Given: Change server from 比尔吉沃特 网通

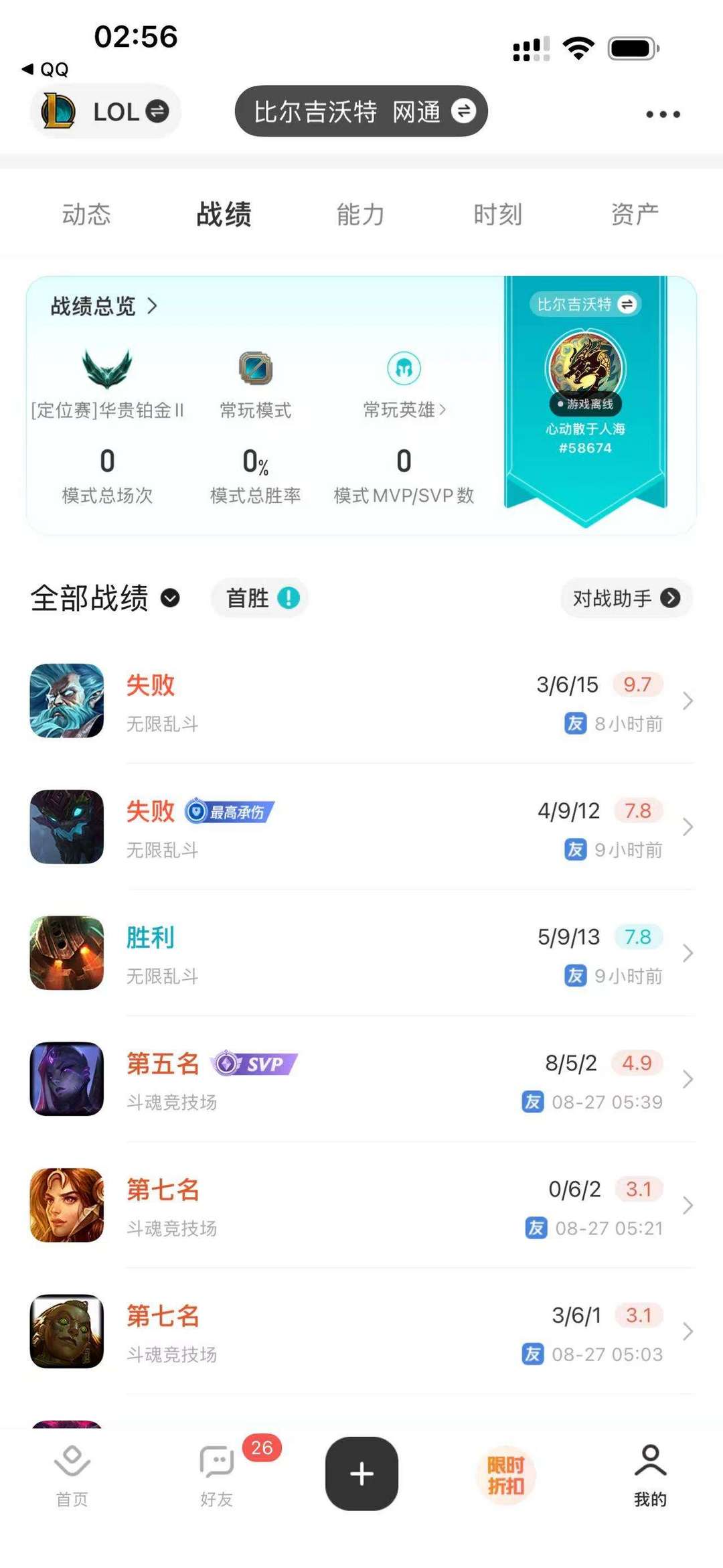Looking at the screenshot, I should pyautogui.click(x=361, y=111).
